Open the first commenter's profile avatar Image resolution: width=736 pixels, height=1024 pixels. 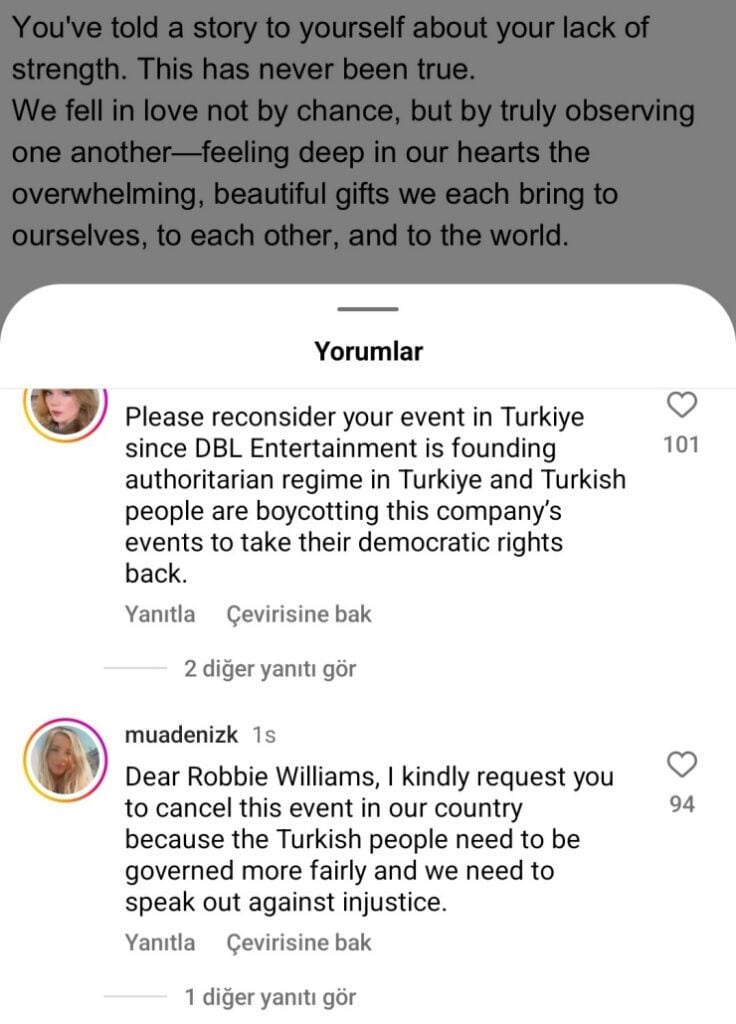64,408
